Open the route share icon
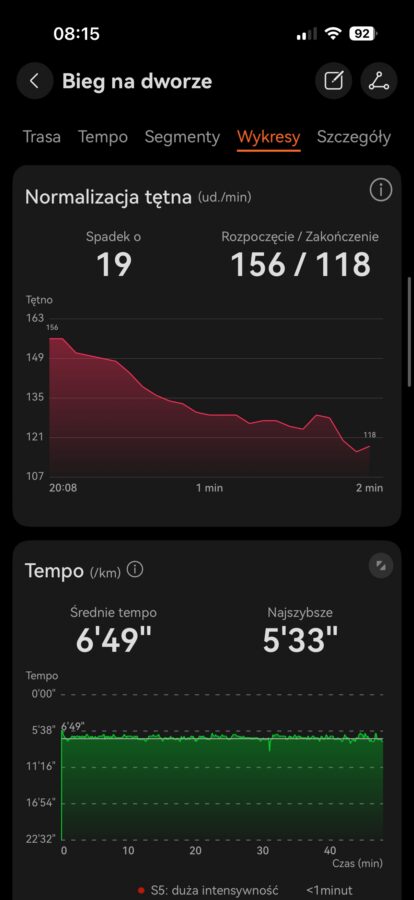The width and height of the screenshot is (414, 900). point(379,81)
